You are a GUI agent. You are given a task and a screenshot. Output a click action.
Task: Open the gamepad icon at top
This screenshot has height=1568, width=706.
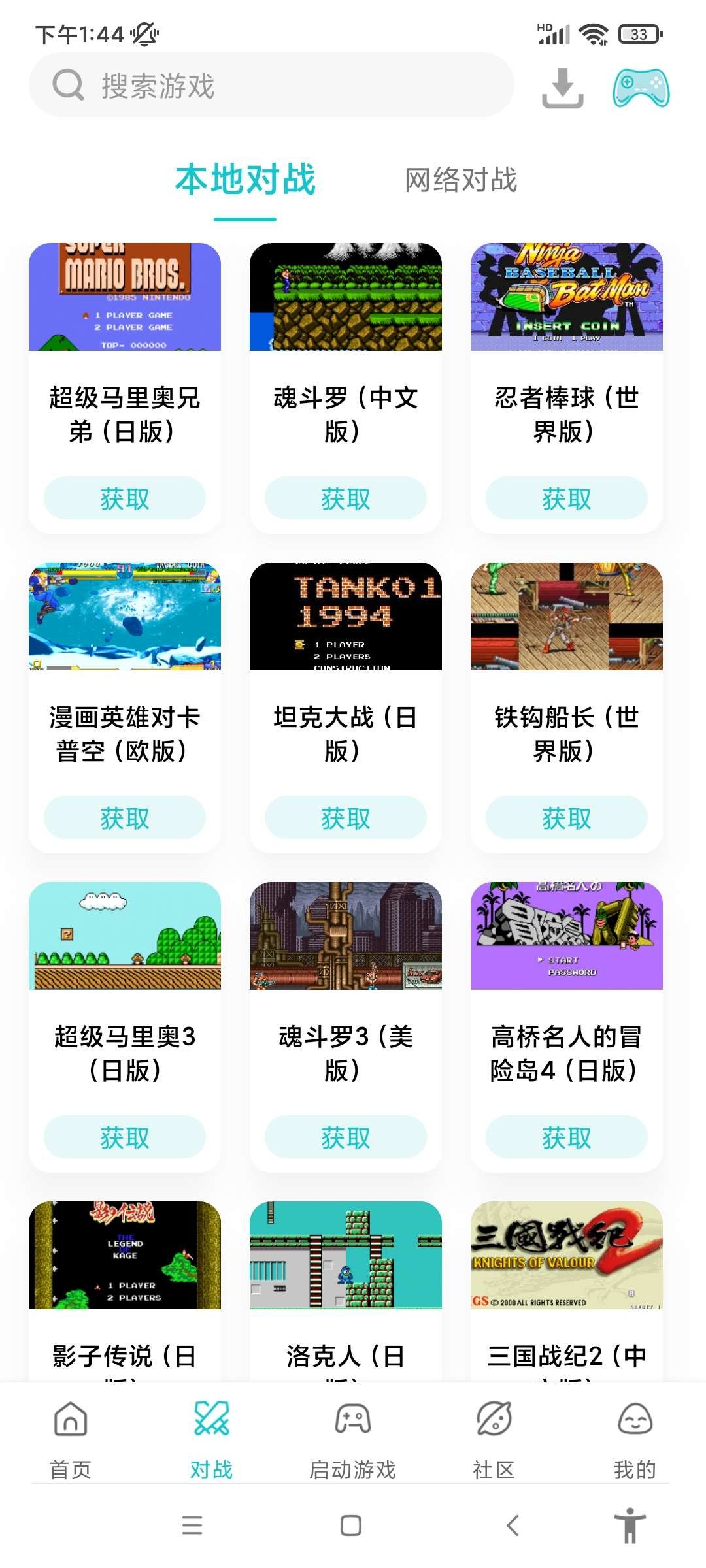coord(641,88)
